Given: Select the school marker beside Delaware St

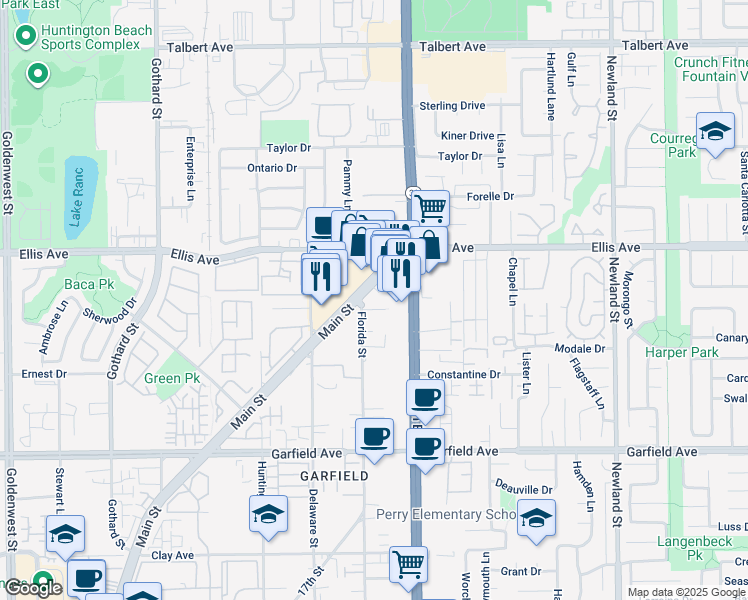Looking at the screenshot, I should tap(268, 514).
